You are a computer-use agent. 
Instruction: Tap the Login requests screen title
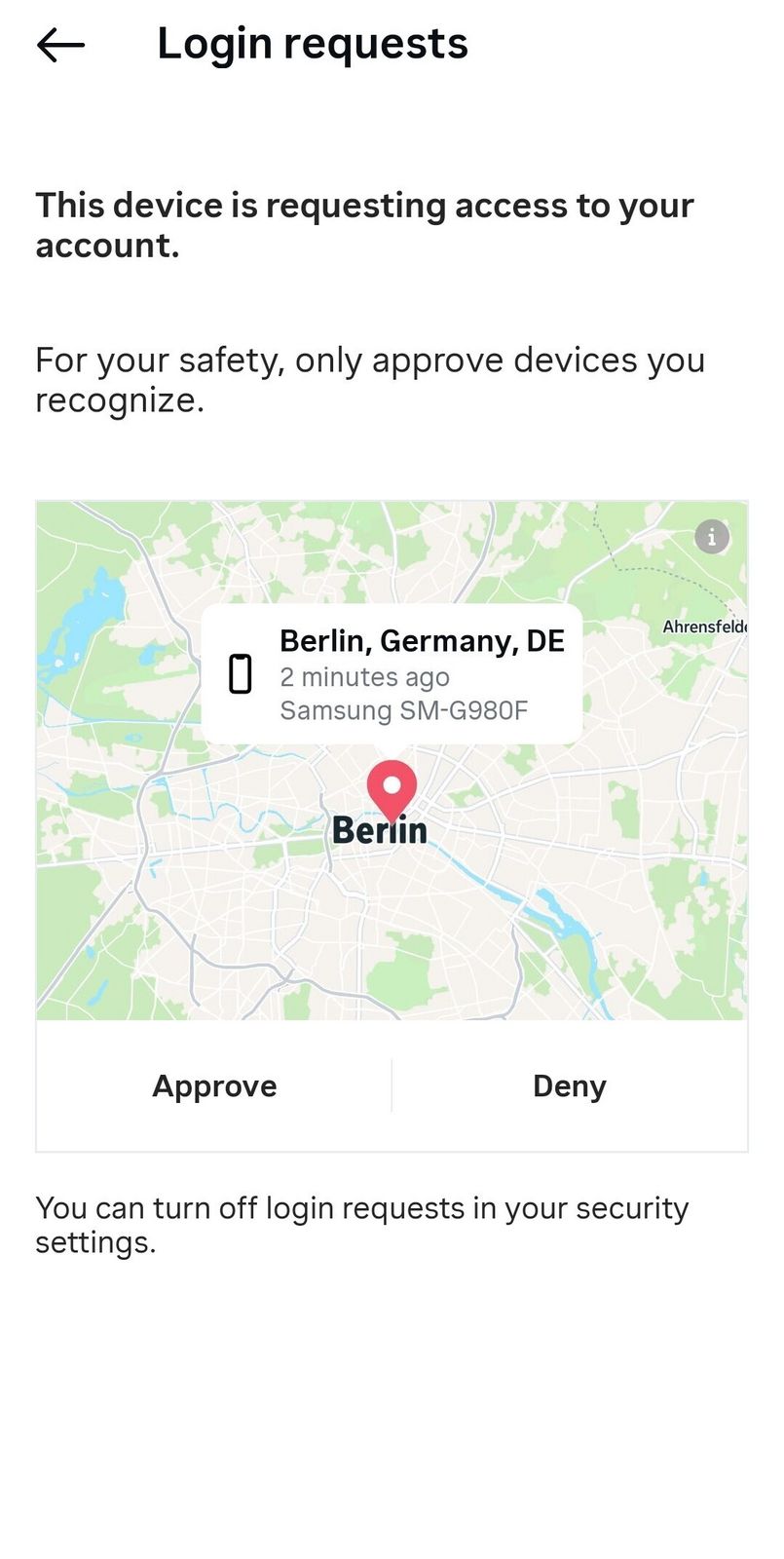click(313, 43)
